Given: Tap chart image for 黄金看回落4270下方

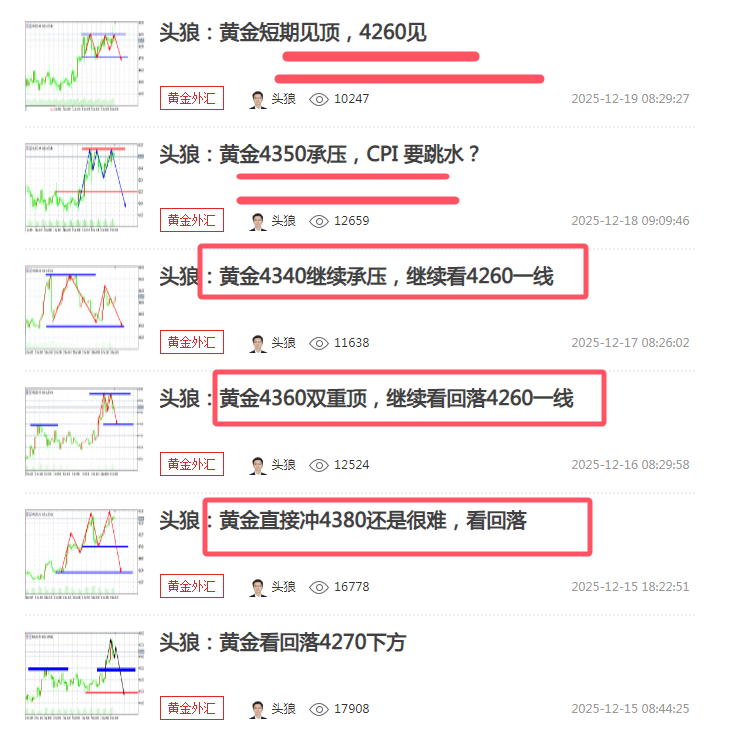Looking at the screenshot, I should 83,675.
